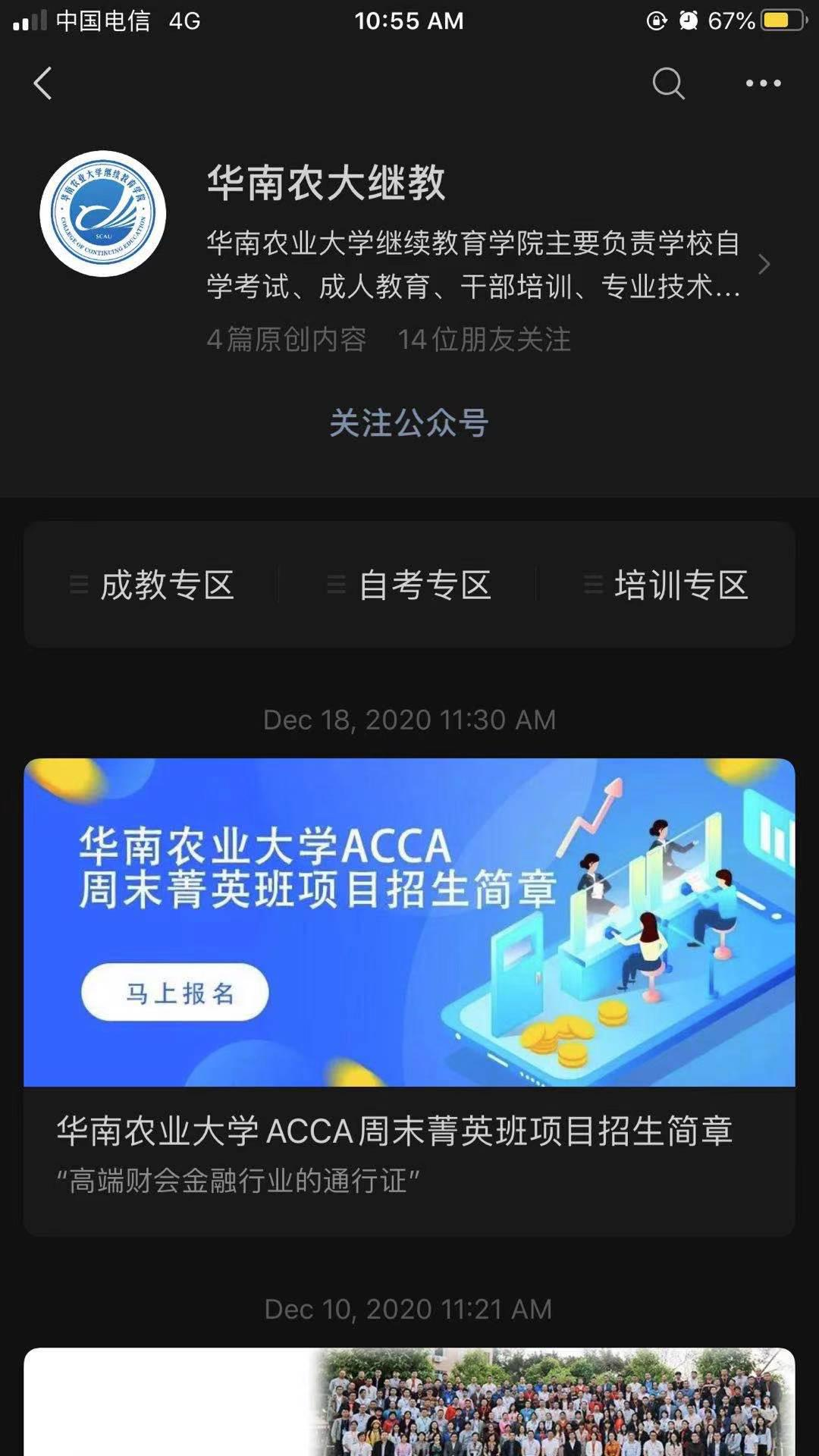The width and height of the screenshot is (819, 1456).
Task: Expand the 华南农大继教 account description
Action: [764, 265]
